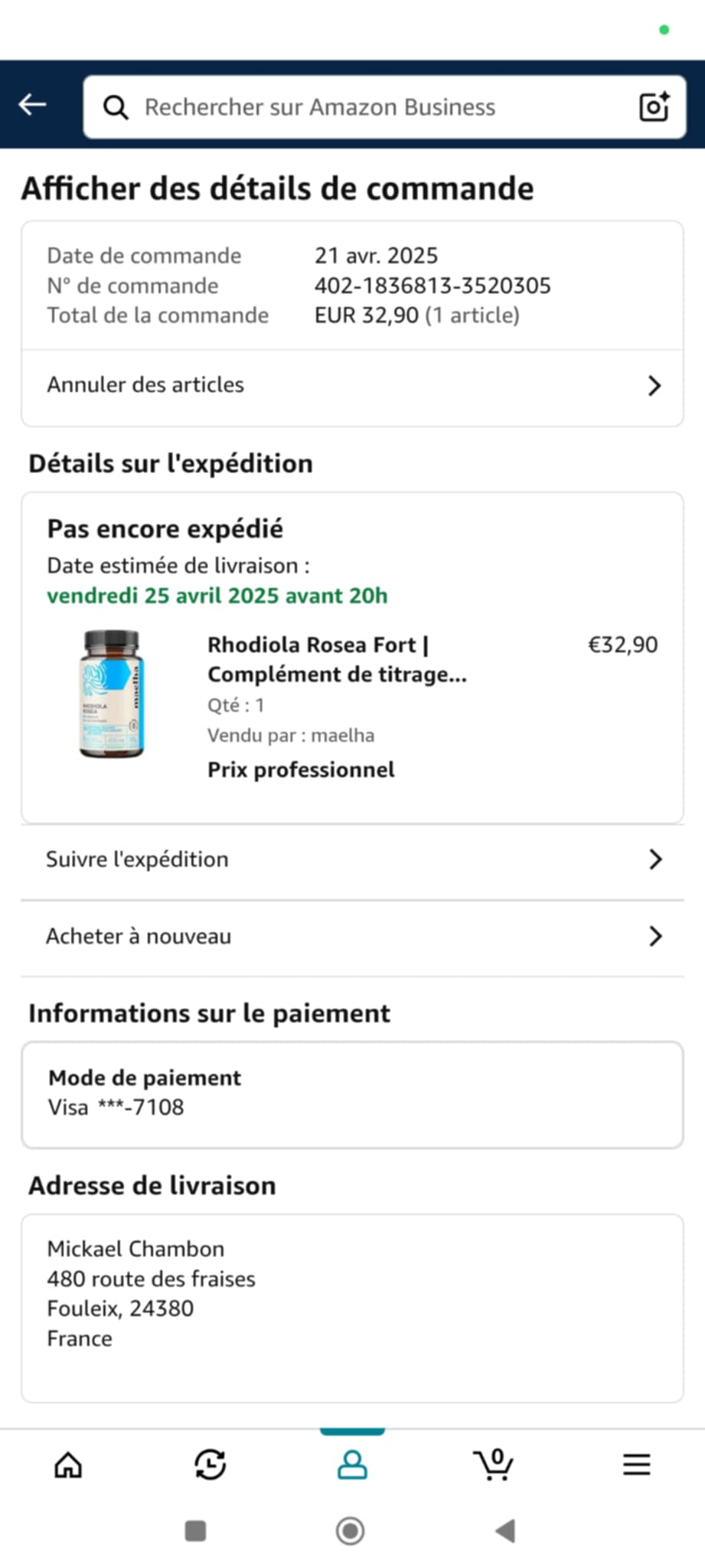Open the Rhodiola Rosea Fort product
The image size is (705, 1568).
[337, 659]
